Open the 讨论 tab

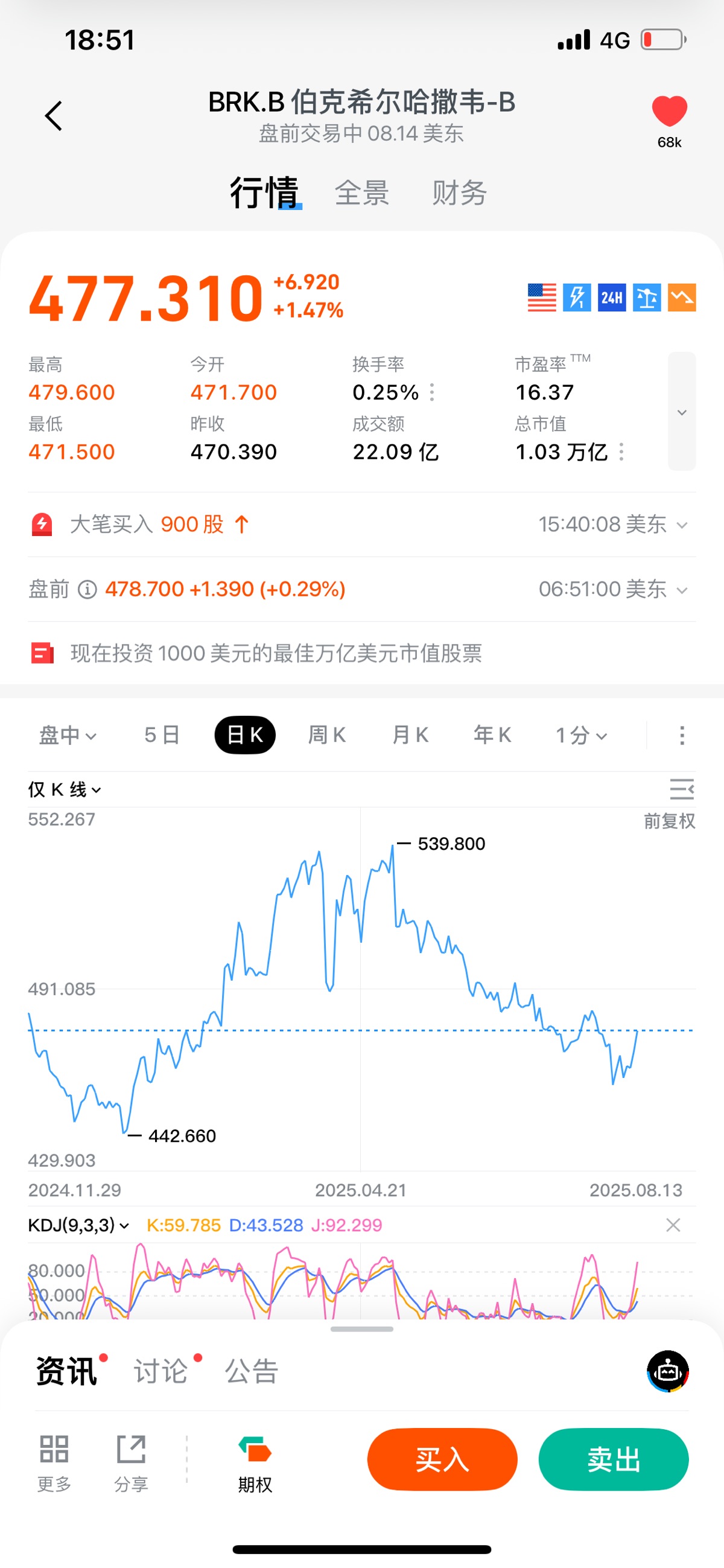pyautogui.click(x=160, y=1371)
